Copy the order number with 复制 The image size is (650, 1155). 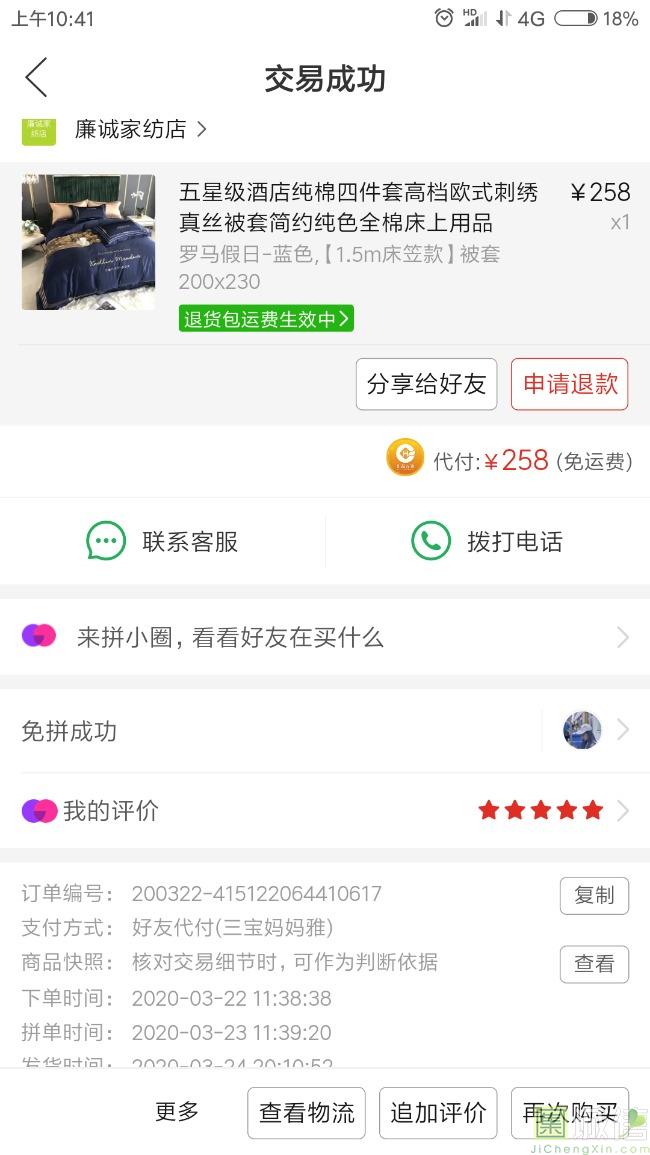[594, 895]
